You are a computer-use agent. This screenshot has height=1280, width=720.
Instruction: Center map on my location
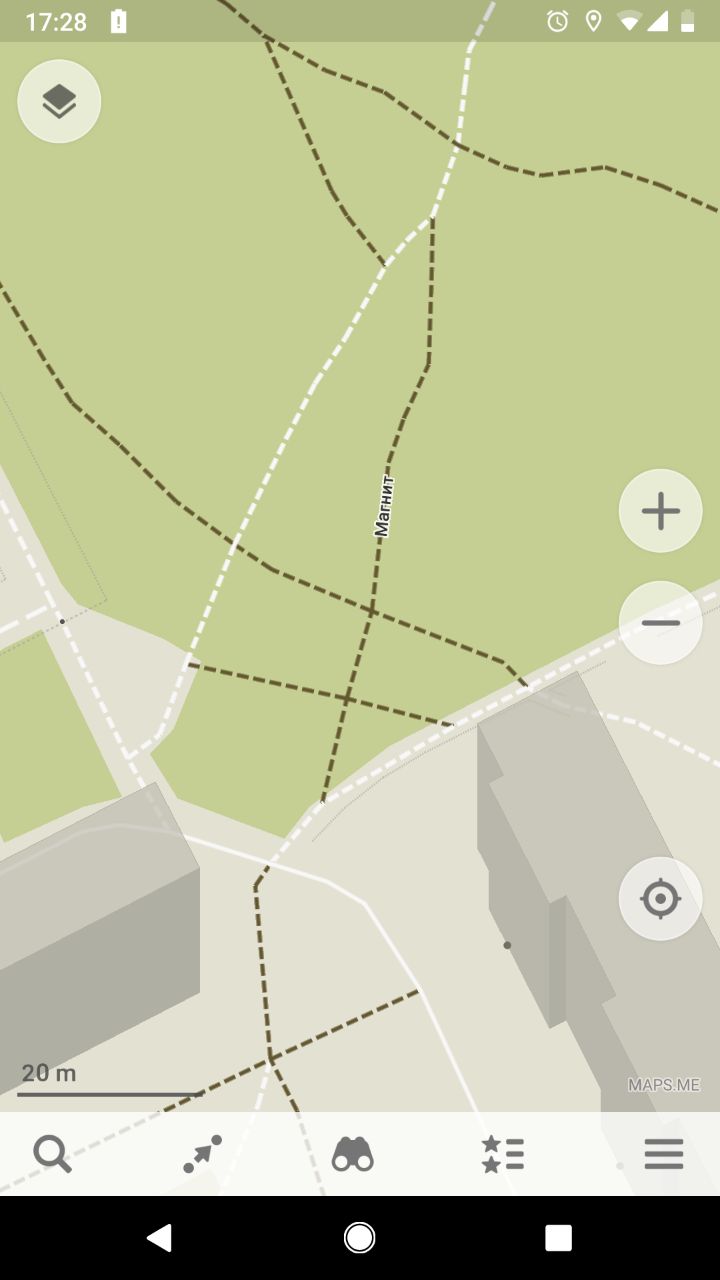(660, 898)
